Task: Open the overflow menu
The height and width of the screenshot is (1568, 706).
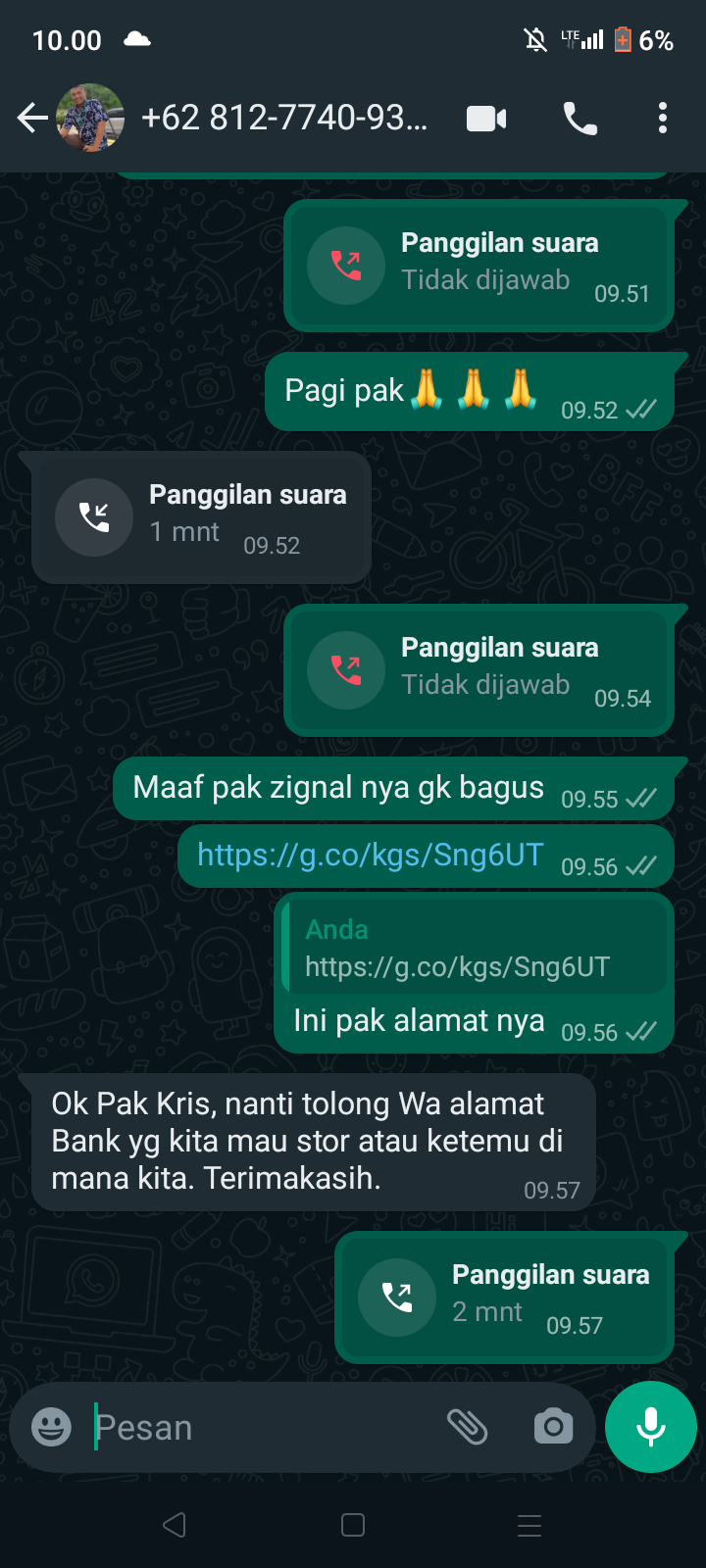Action: tap(663, 119)
